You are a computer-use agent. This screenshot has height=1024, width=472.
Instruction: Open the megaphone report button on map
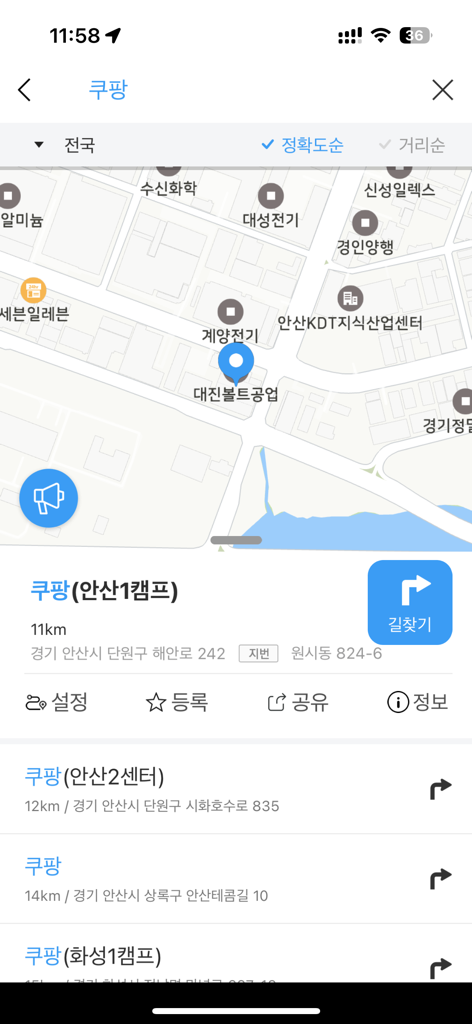pyautogui.click(x=49, y=498)
